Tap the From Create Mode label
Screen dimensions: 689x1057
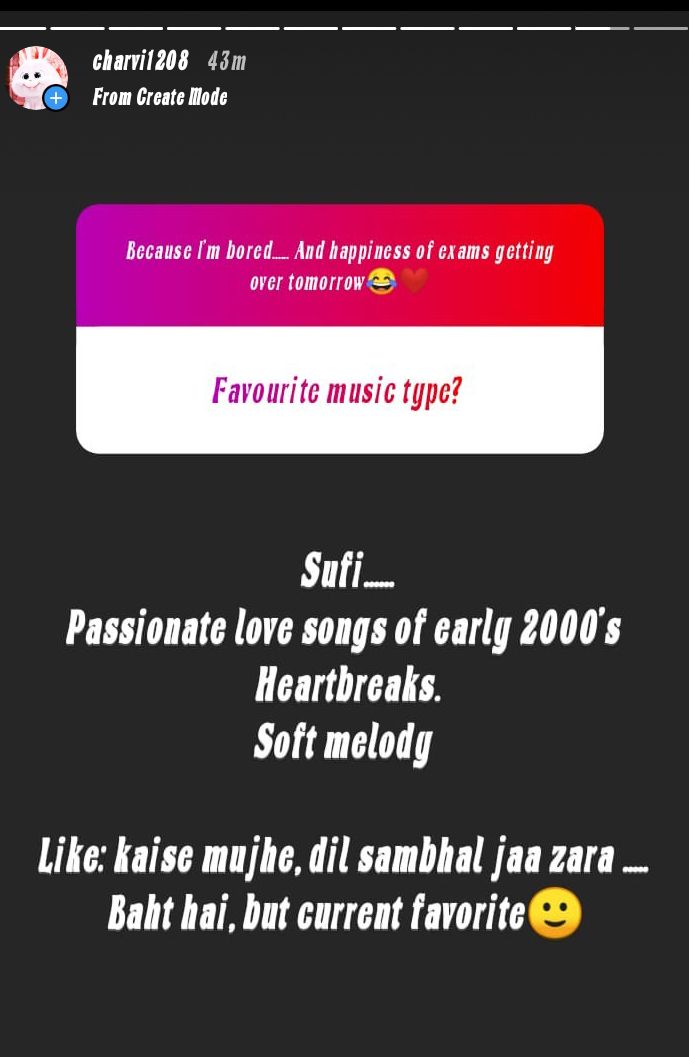click(160, 97)
